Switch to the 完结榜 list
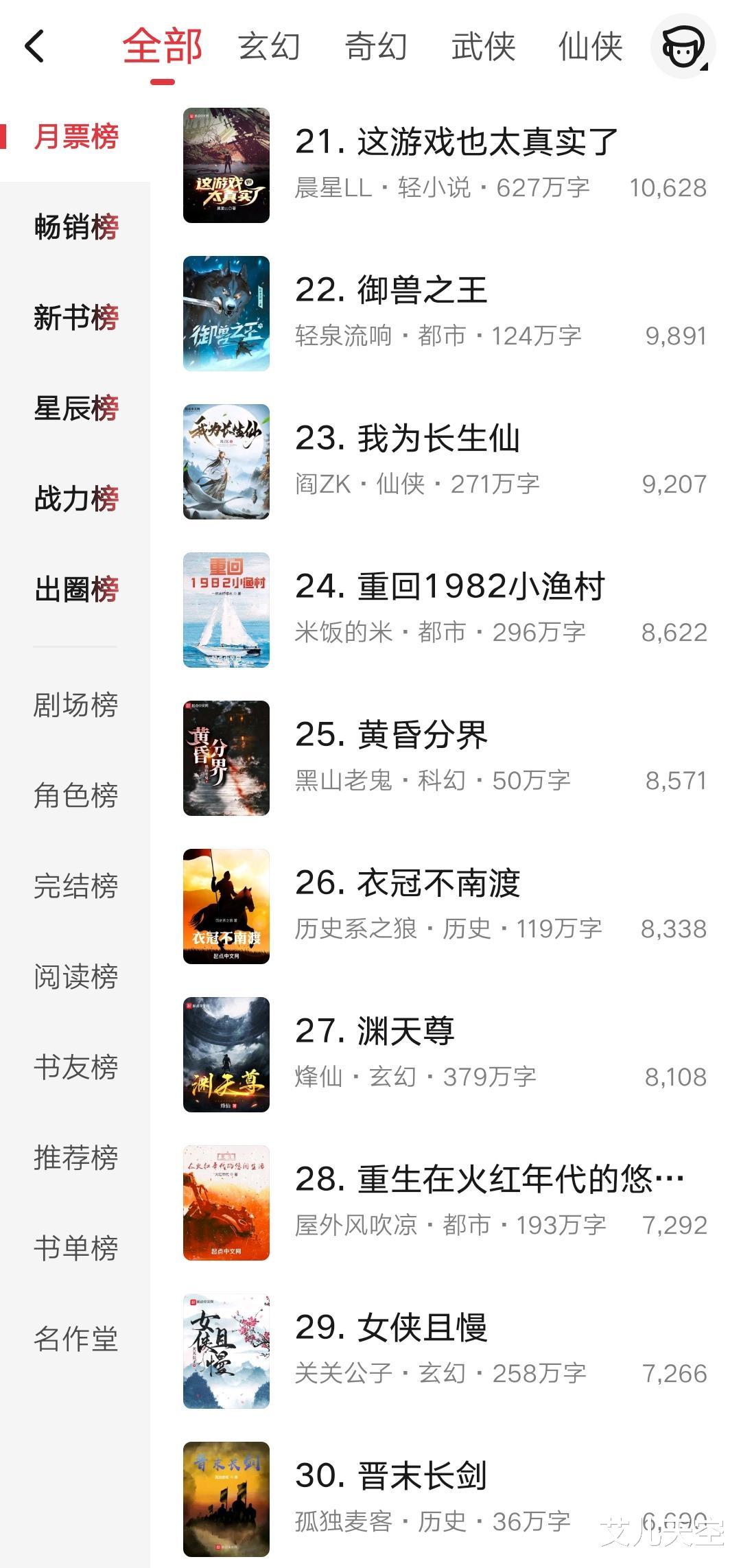 tap(75, 886)
